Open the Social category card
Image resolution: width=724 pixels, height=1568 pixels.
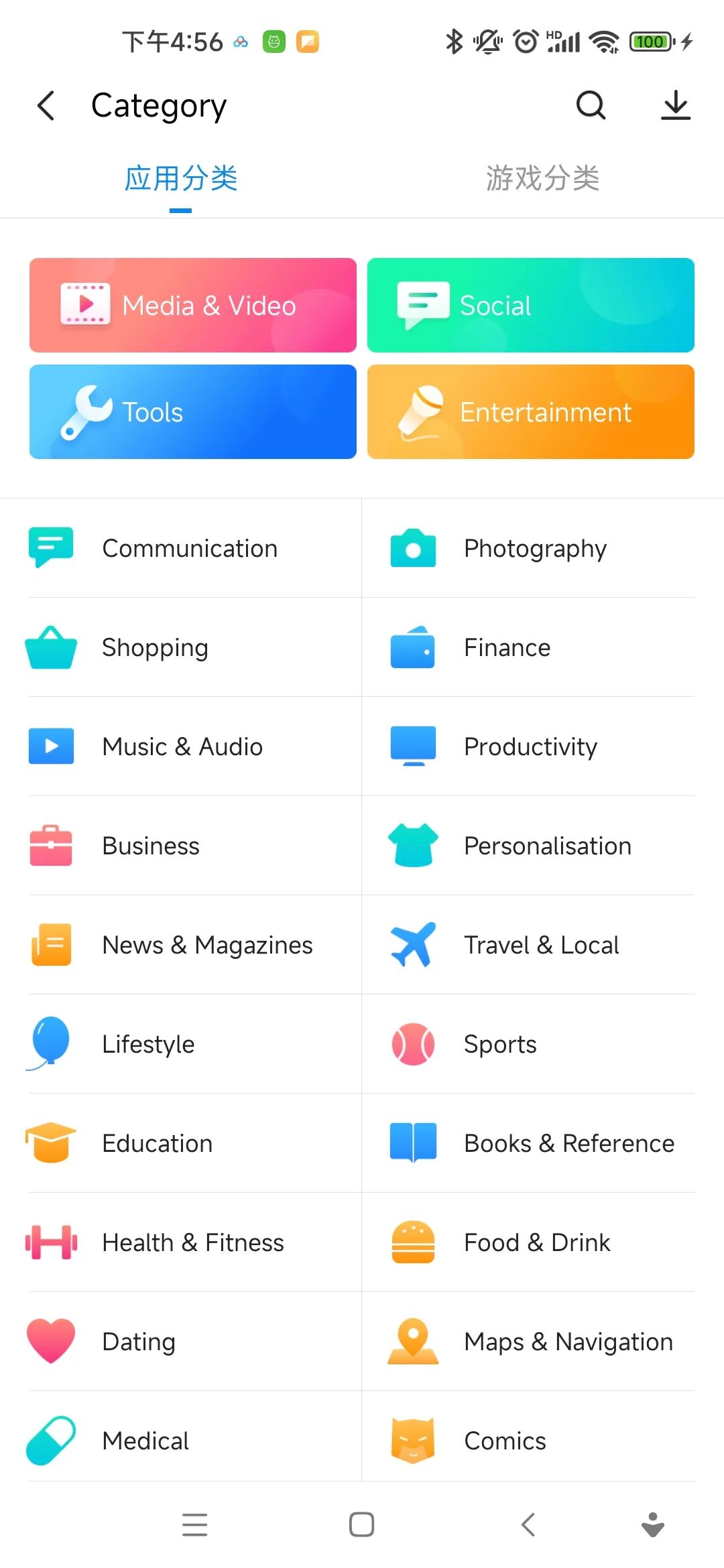click(530, 306)
